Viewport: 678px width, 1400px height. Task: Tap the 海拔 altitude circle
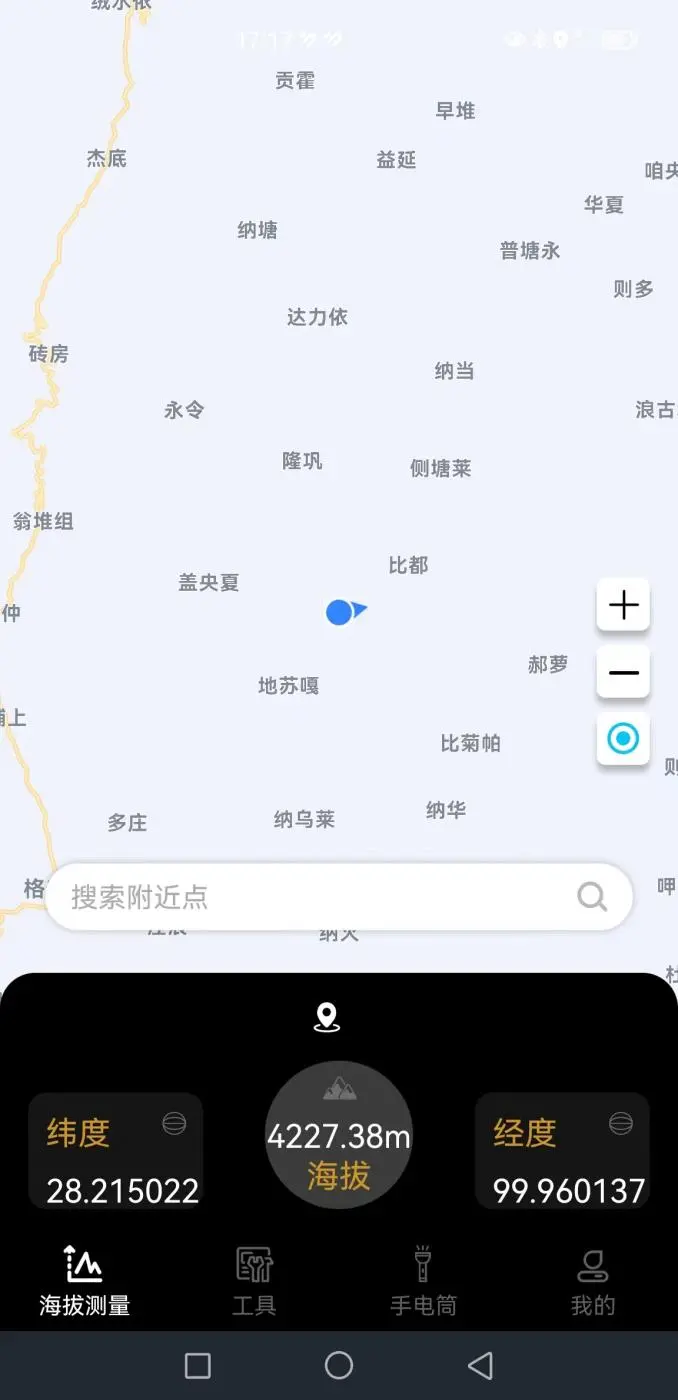[339, 1135]
